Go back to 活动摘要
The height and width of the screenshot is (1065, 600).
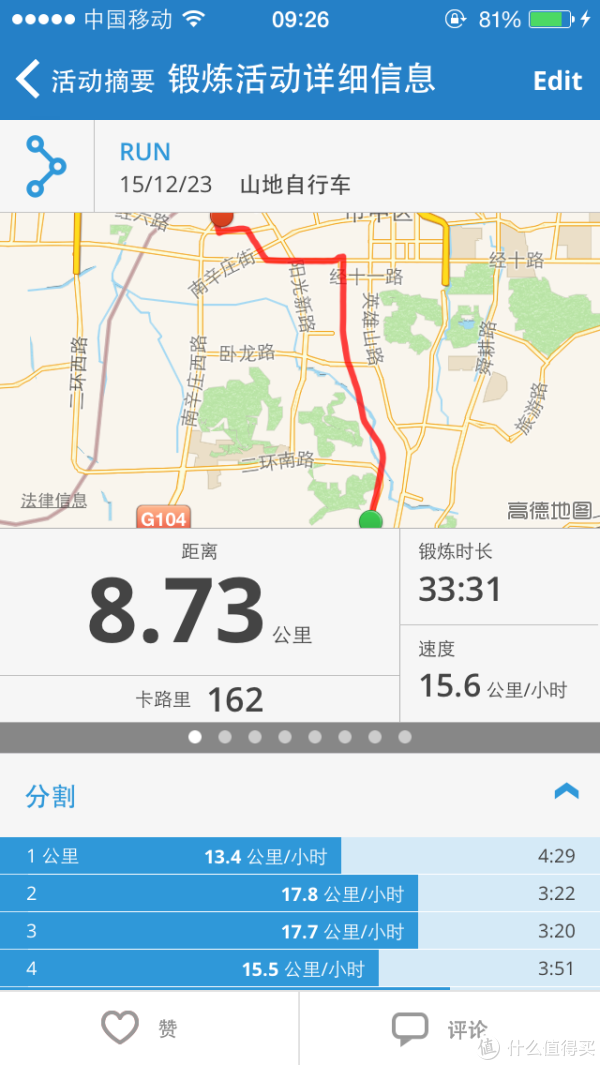point(85,80)
